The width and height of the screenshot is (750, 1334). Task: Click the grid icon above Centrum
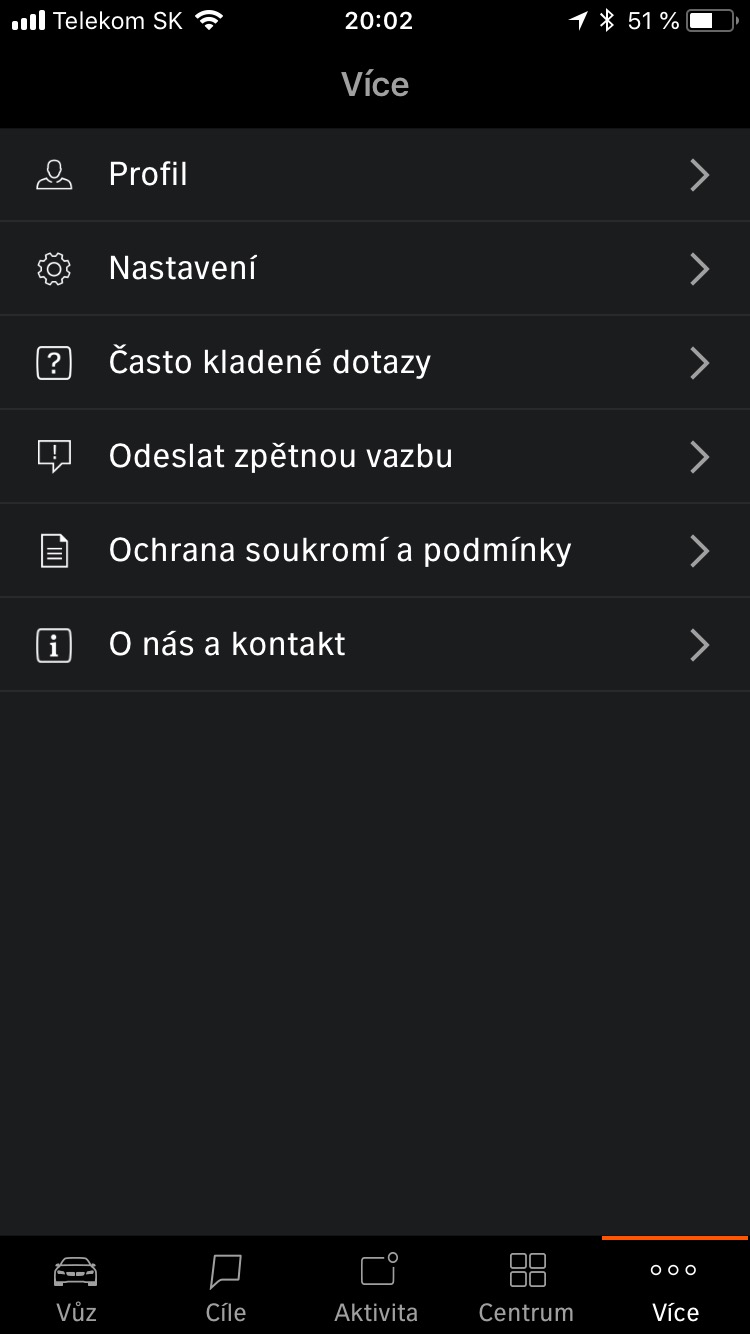tap(525, 1268)
